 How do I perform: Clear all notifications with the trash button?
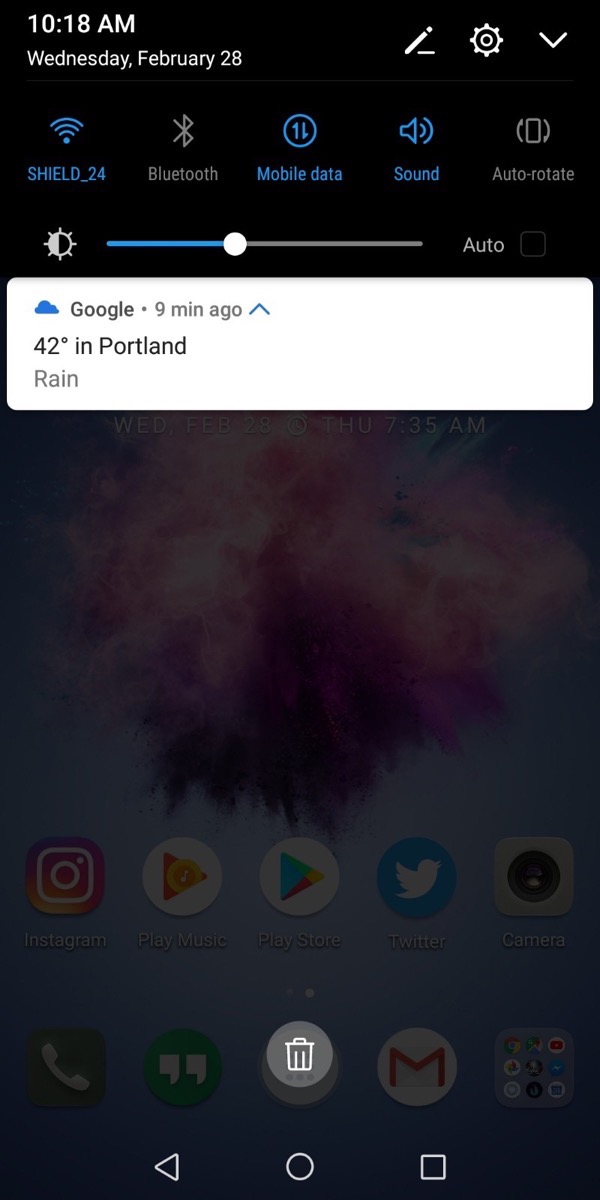300,1056
